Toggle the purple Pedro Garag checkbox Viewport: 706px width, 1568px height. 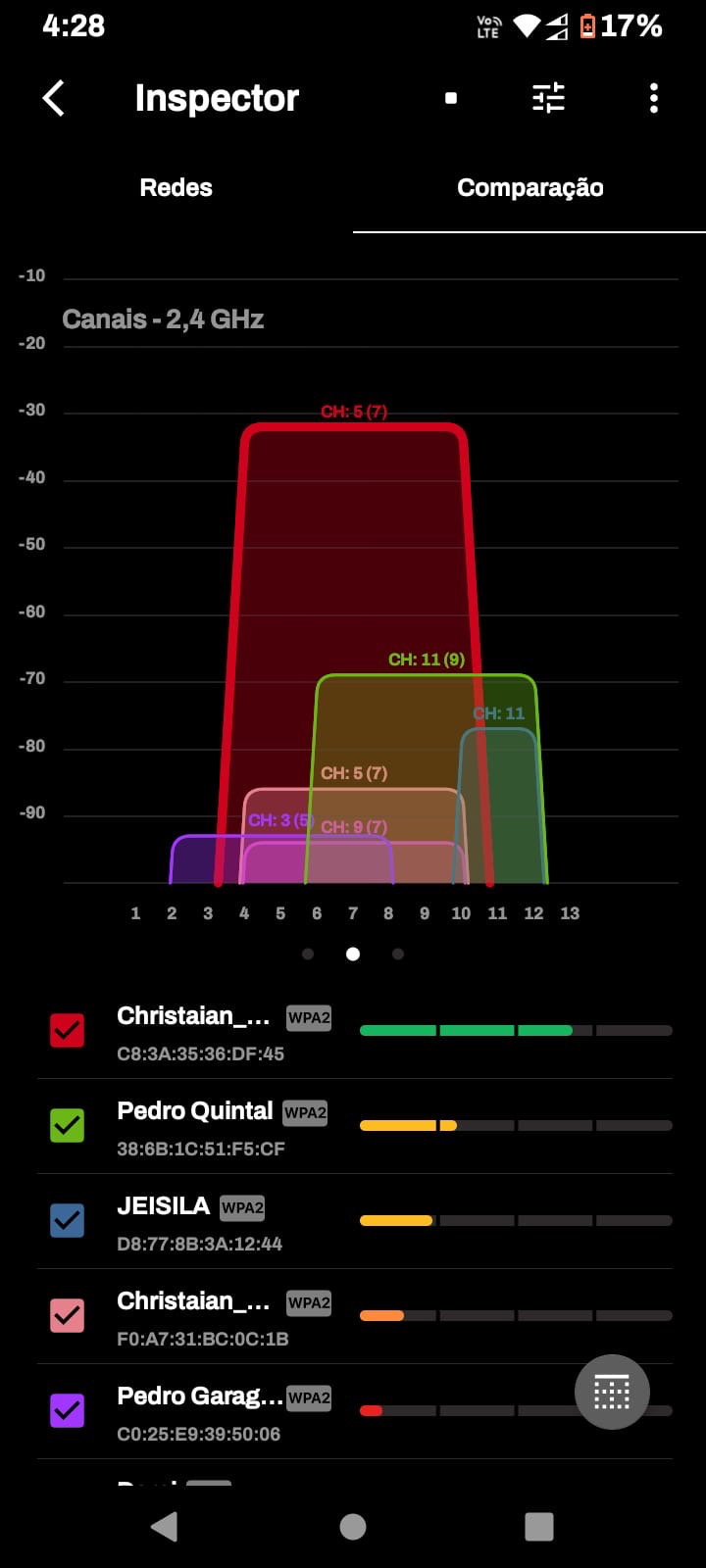pyautogui.click(x=68, y=1410)
